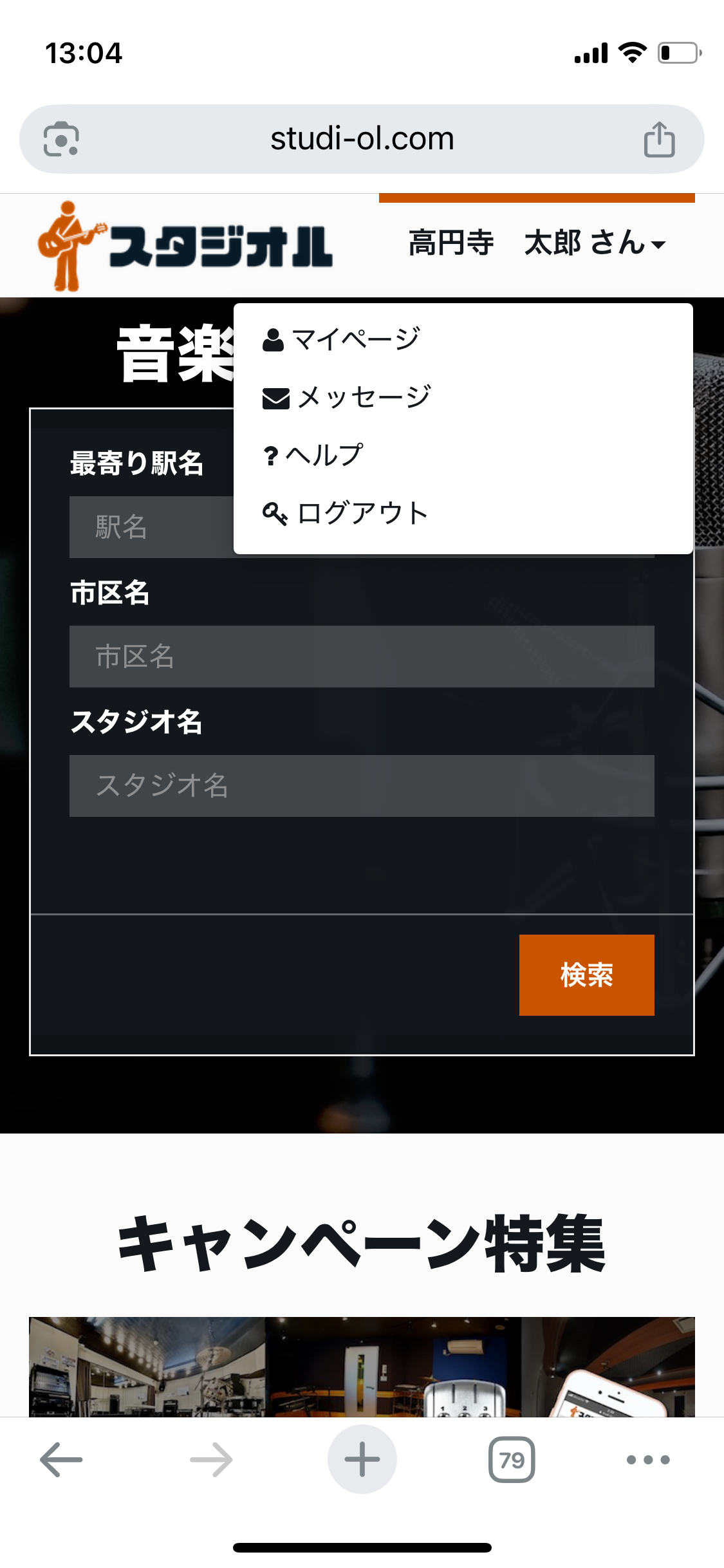This screenshot has width=724, height=1568.
Task: Select ログアウト to sign out
Action: click(346, 513)
